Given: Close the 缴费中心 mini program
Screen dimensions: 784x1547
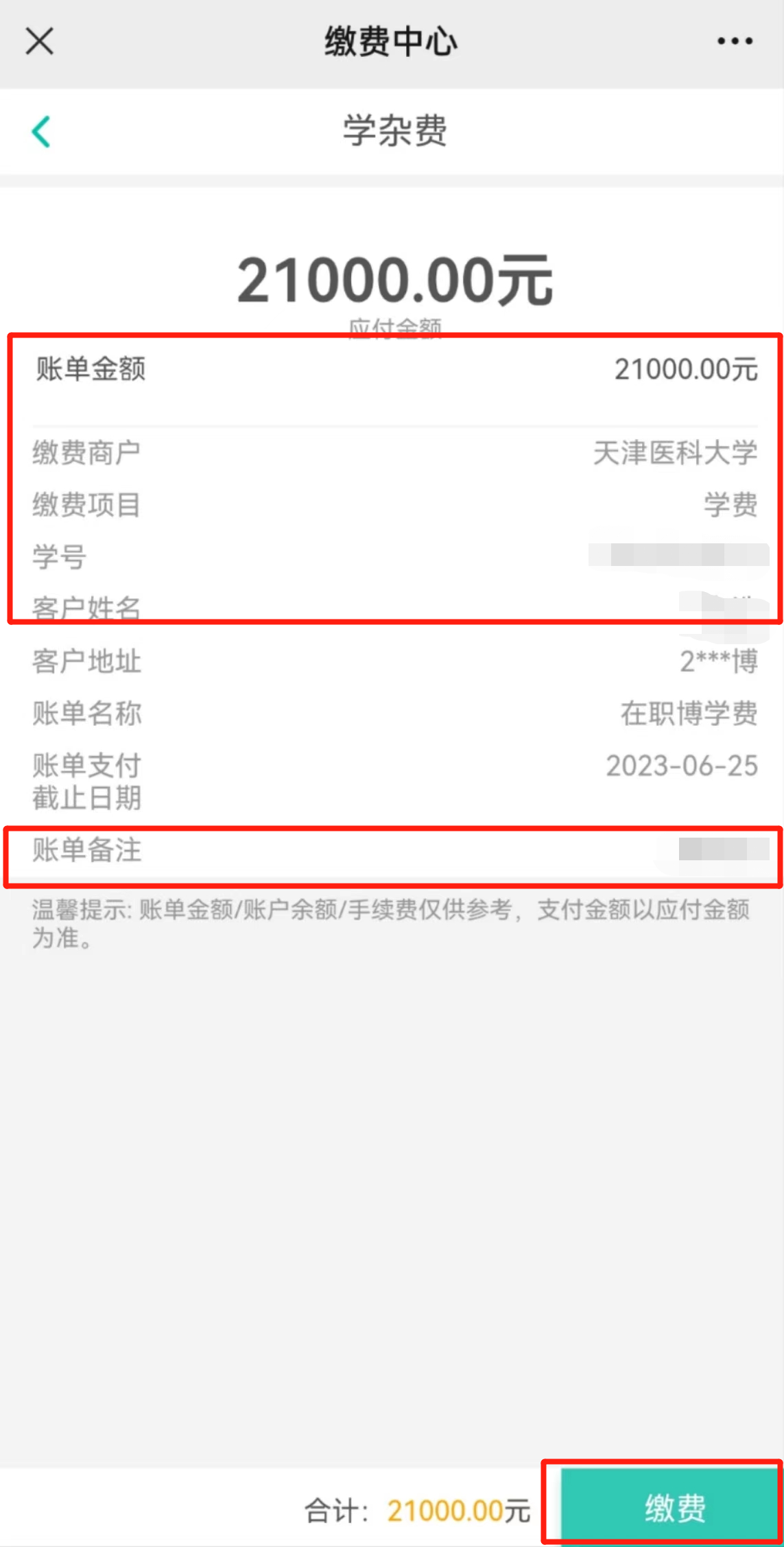Looking at the screenshot, I should click(x=39, y=41).
